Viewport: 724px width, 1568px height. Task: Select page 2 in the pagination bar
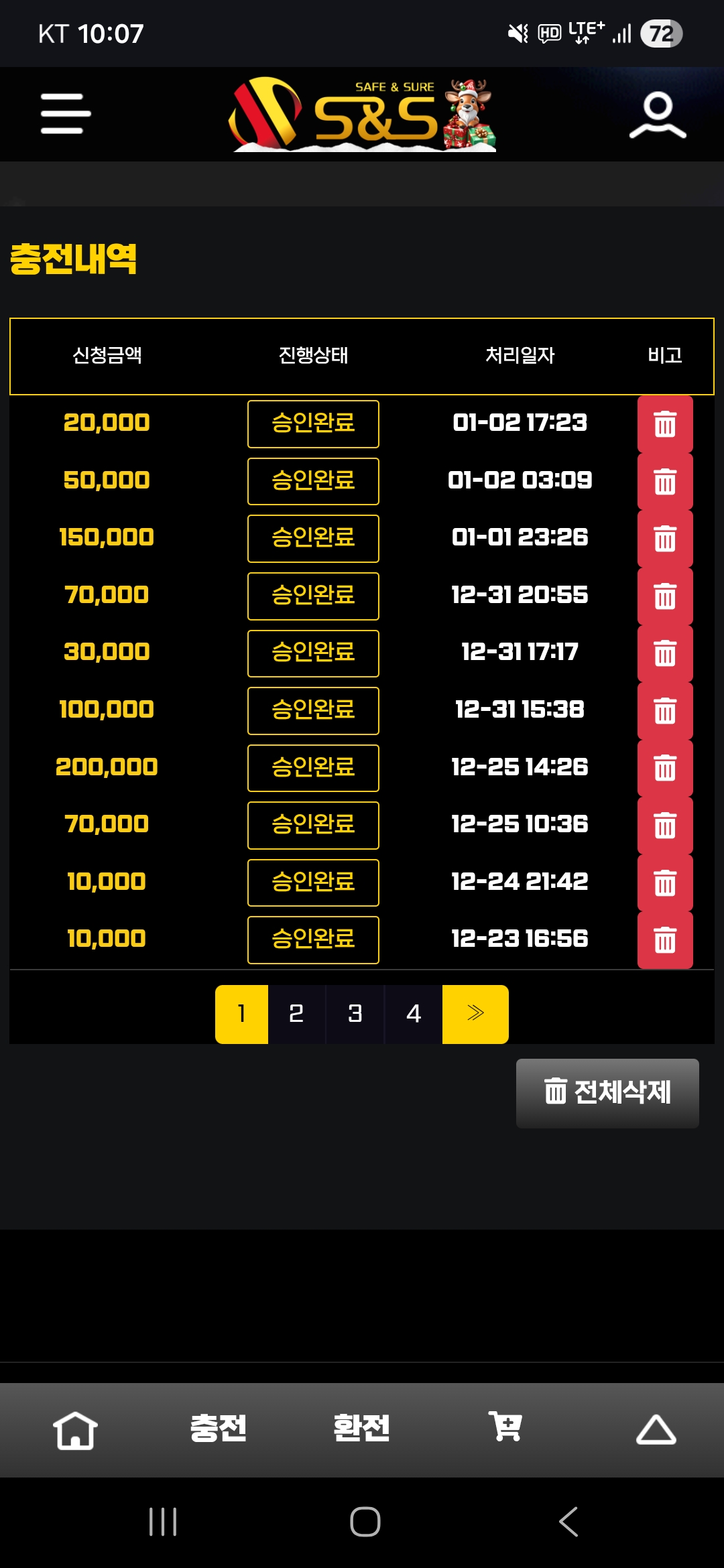(296, 1014)
